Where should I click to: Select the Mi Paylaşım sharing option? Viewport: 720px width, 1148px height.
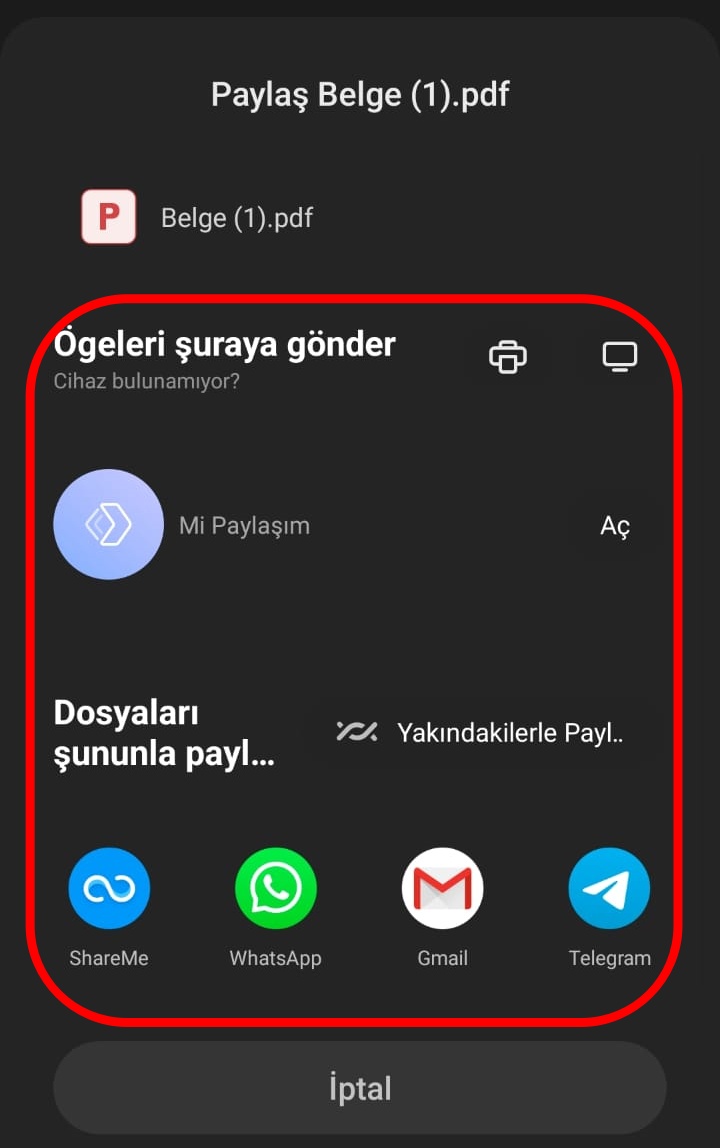[244, 525]
